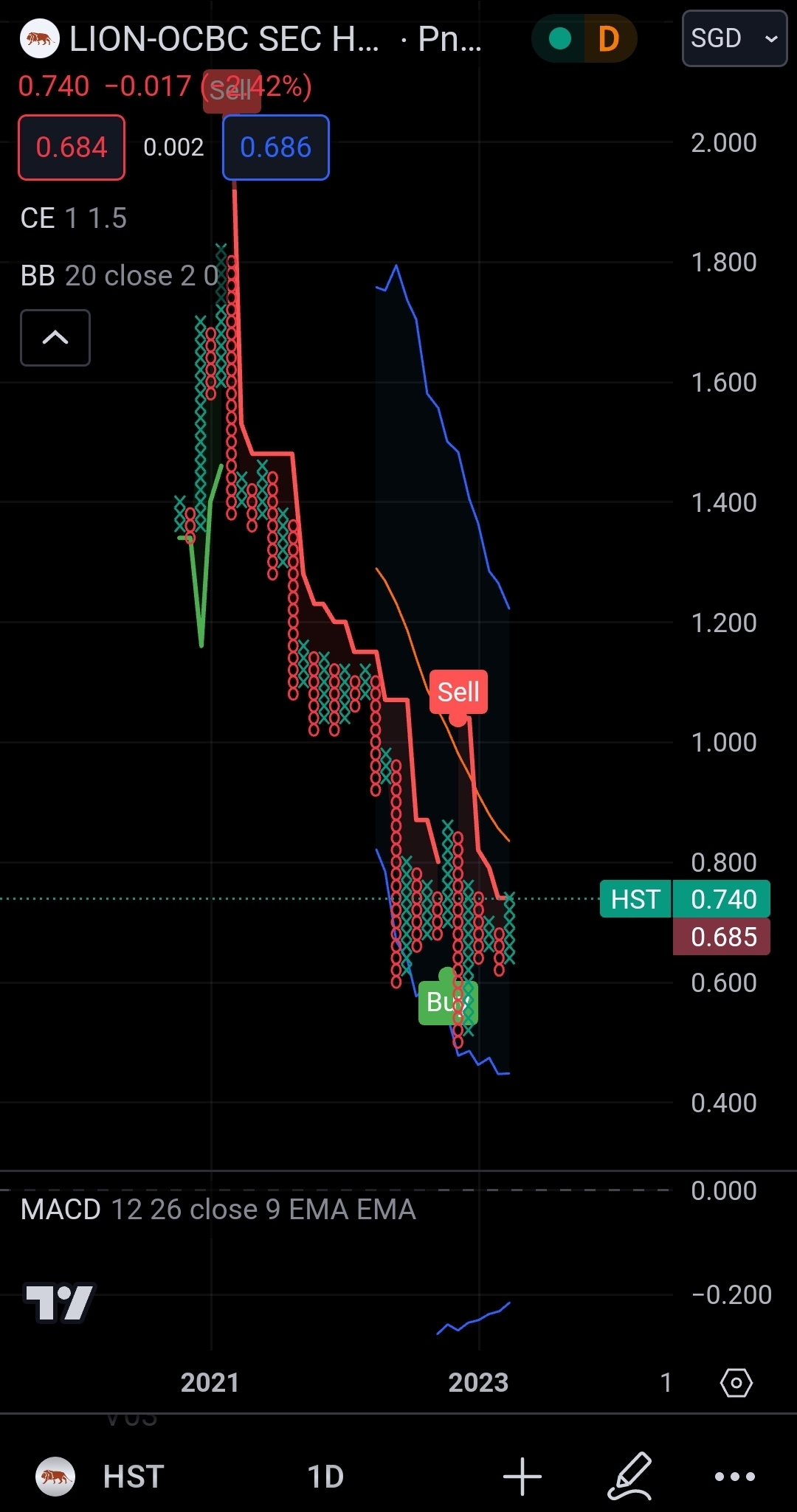Open the CE indicator legend
797x1512 pixels.
click(x=74, y=218)
